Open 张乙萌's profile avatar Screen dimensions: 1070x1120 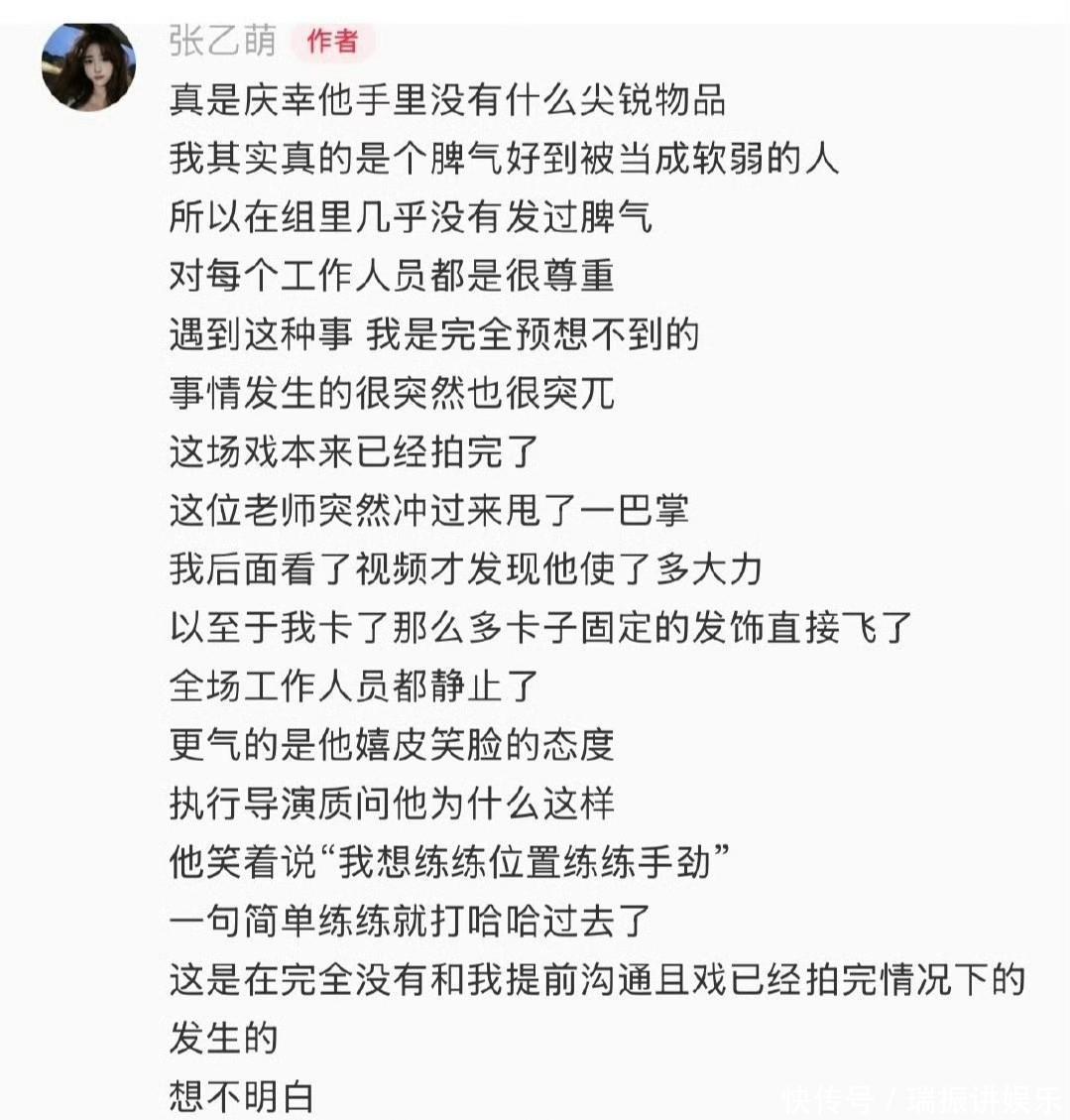click(88, 66)
